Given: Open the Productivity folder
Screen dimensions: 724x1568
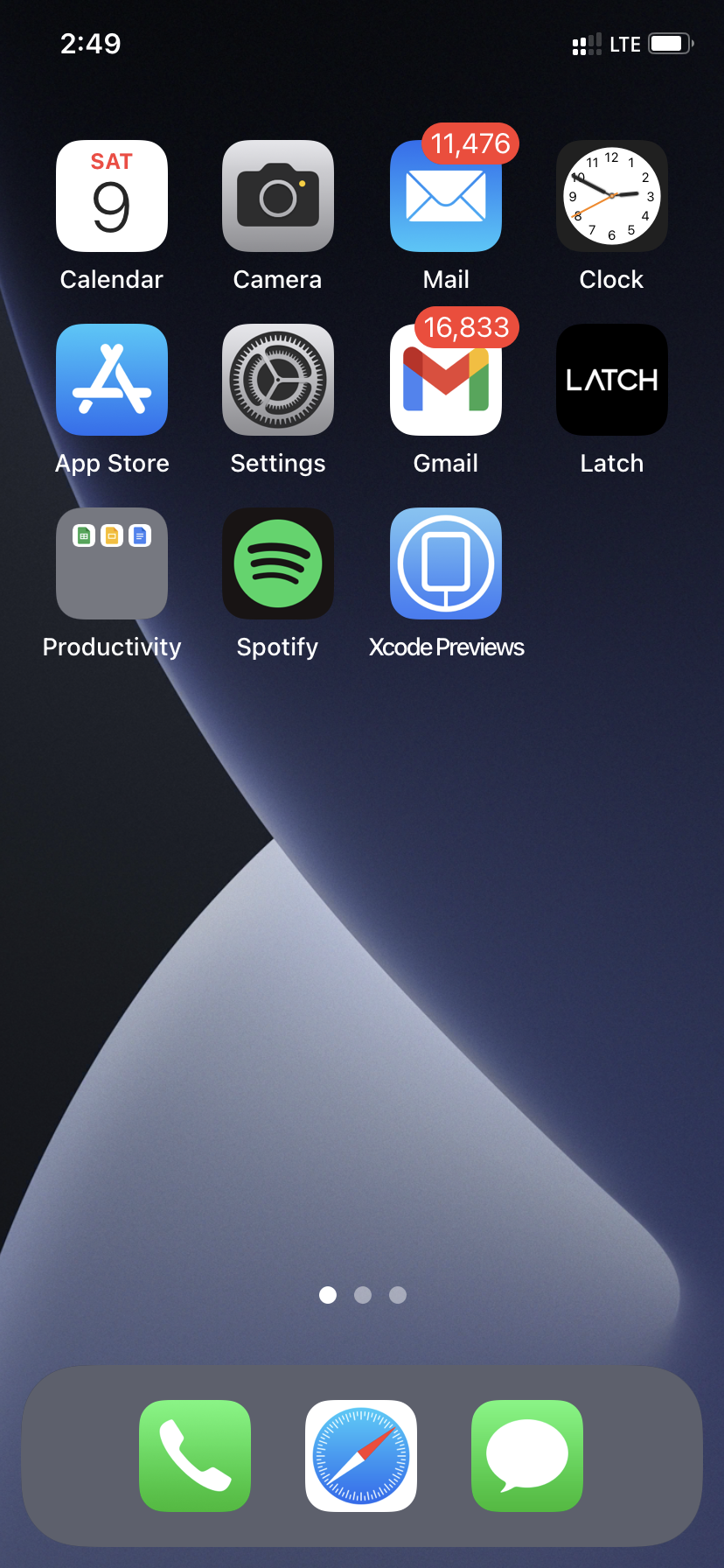Looking at the screenshot, I should (112, 563).
